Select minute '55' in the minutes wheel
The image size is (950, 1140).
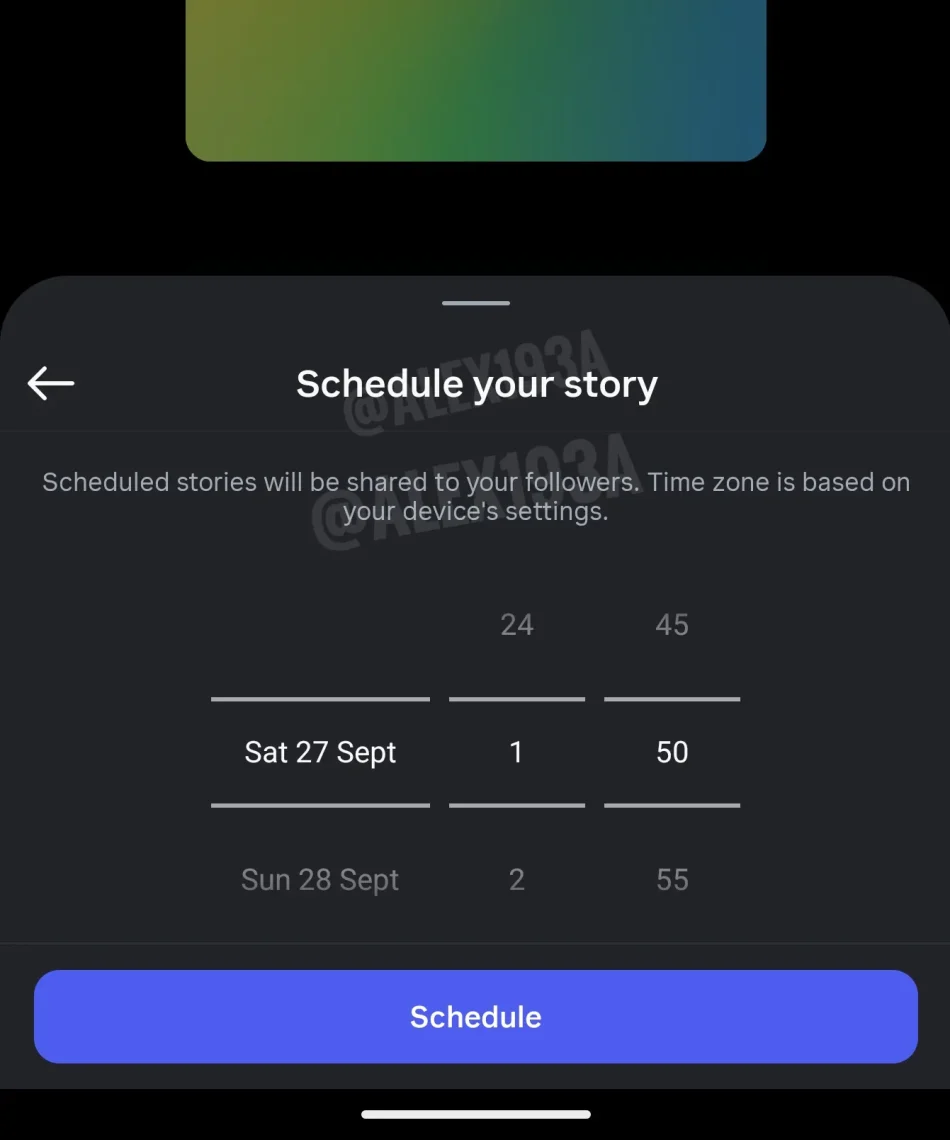[672, 879]
